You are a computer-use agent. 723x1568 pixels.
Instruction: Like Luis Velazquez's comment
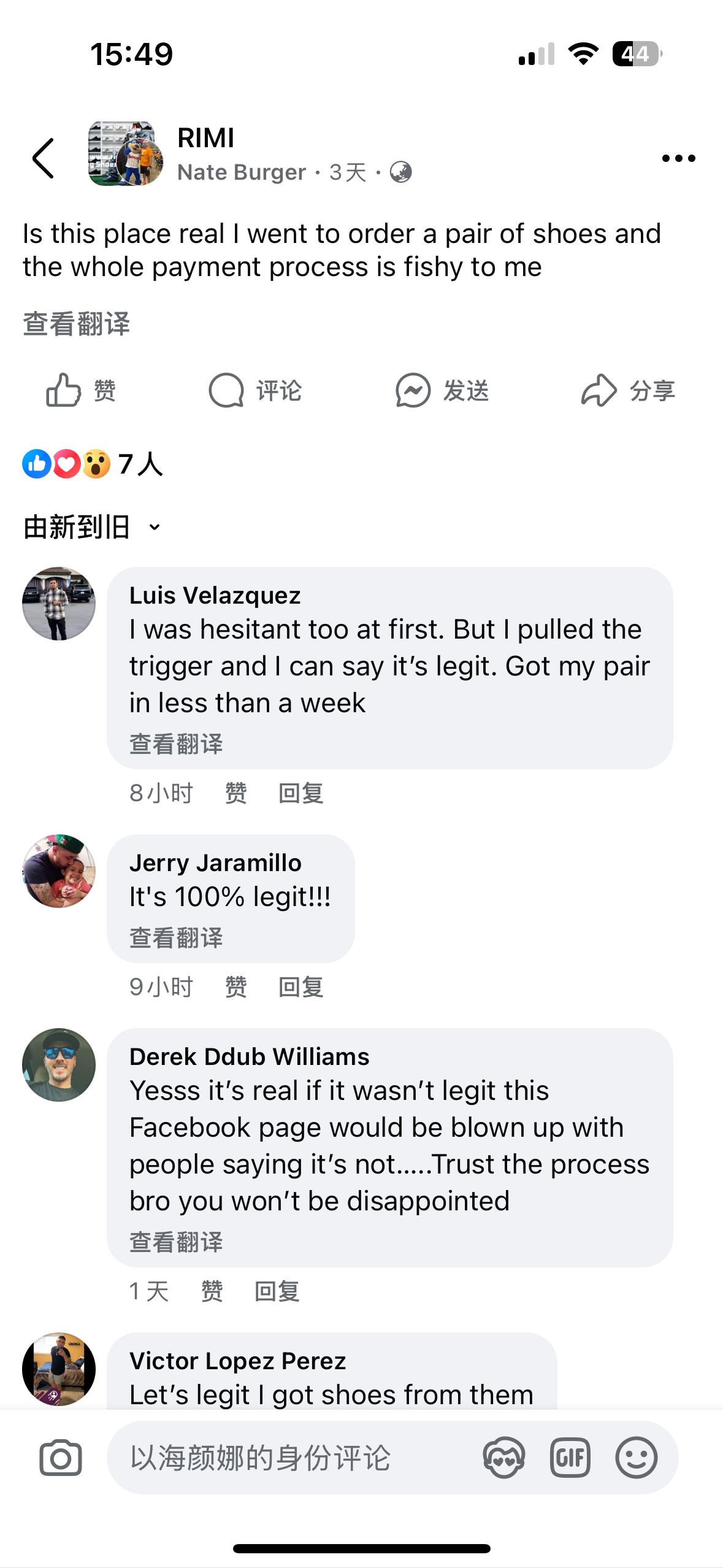click(x=235, y=793)
